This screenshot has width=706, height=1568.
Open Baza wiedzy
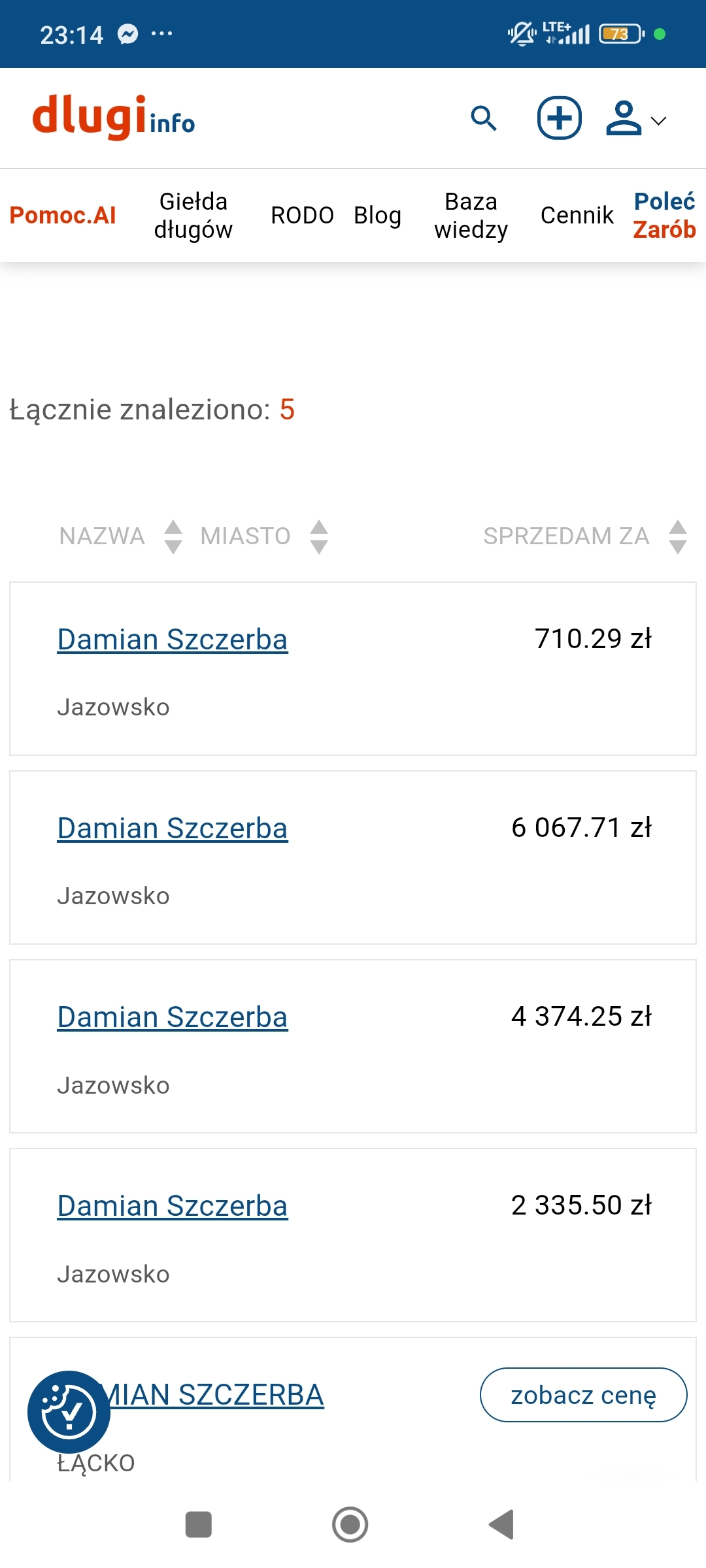471,215
